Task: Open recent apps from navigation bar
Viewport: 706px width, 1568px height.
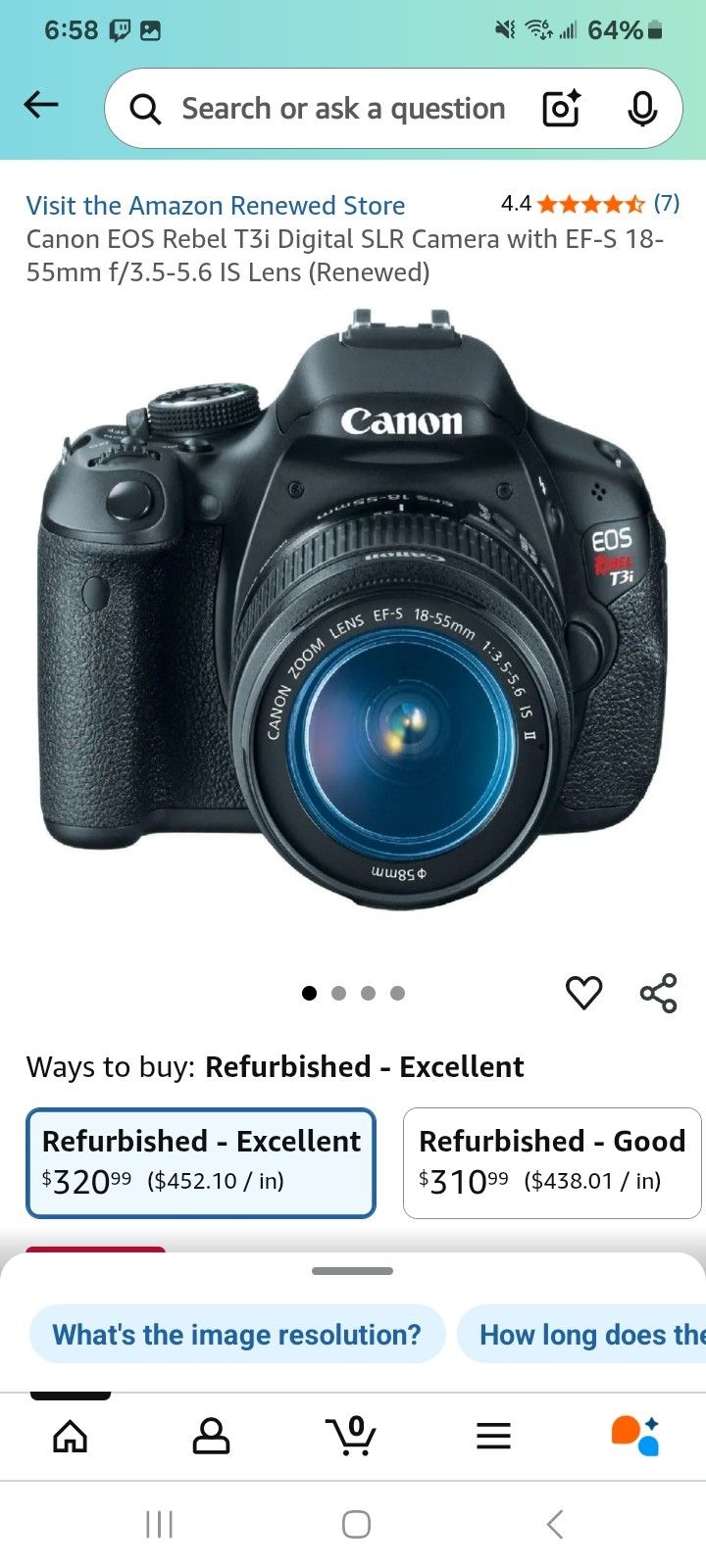Action: 159,1524
